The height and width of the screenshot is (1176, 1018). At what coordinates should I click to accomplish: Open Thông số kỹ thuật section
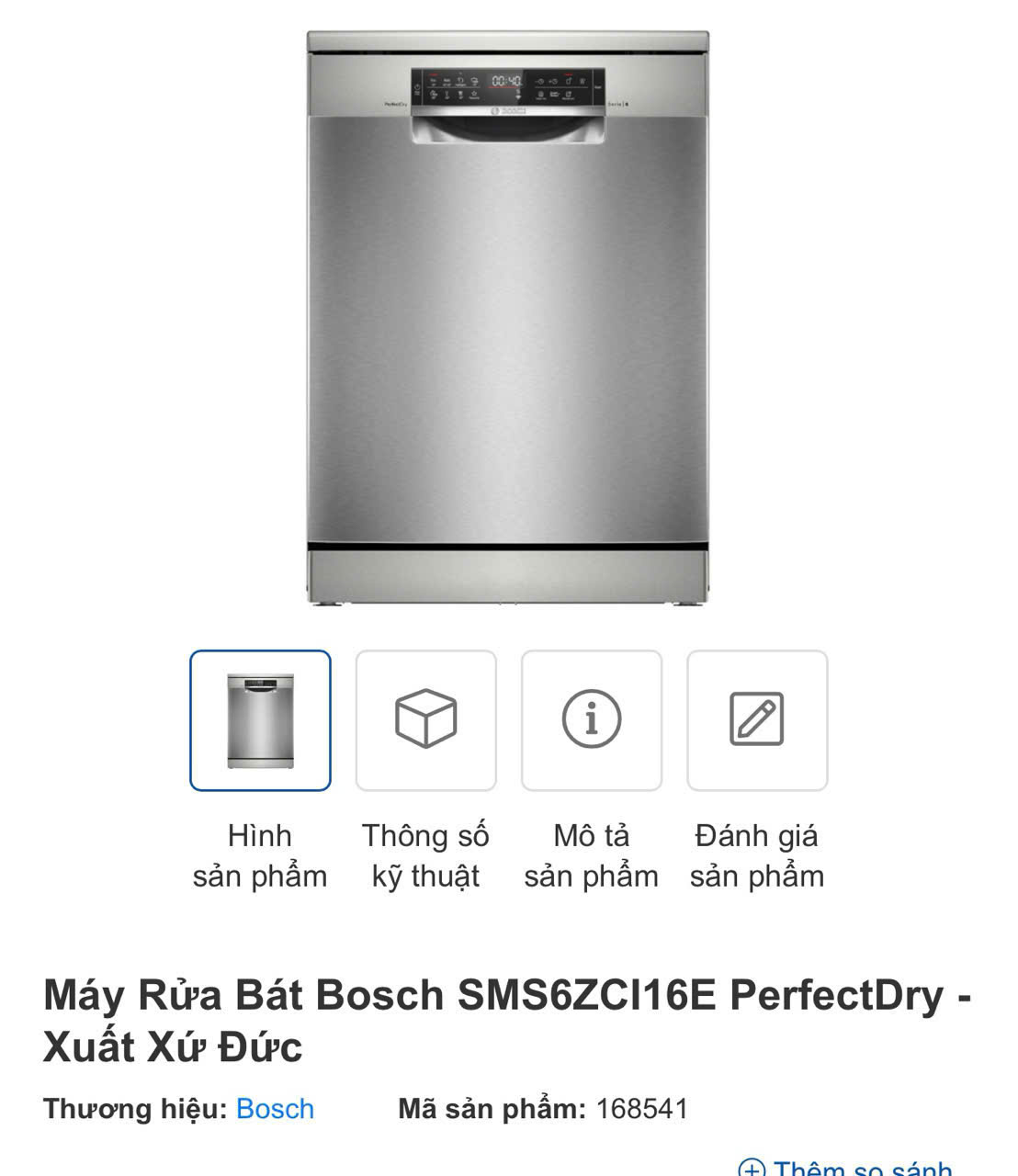[425, 720]
